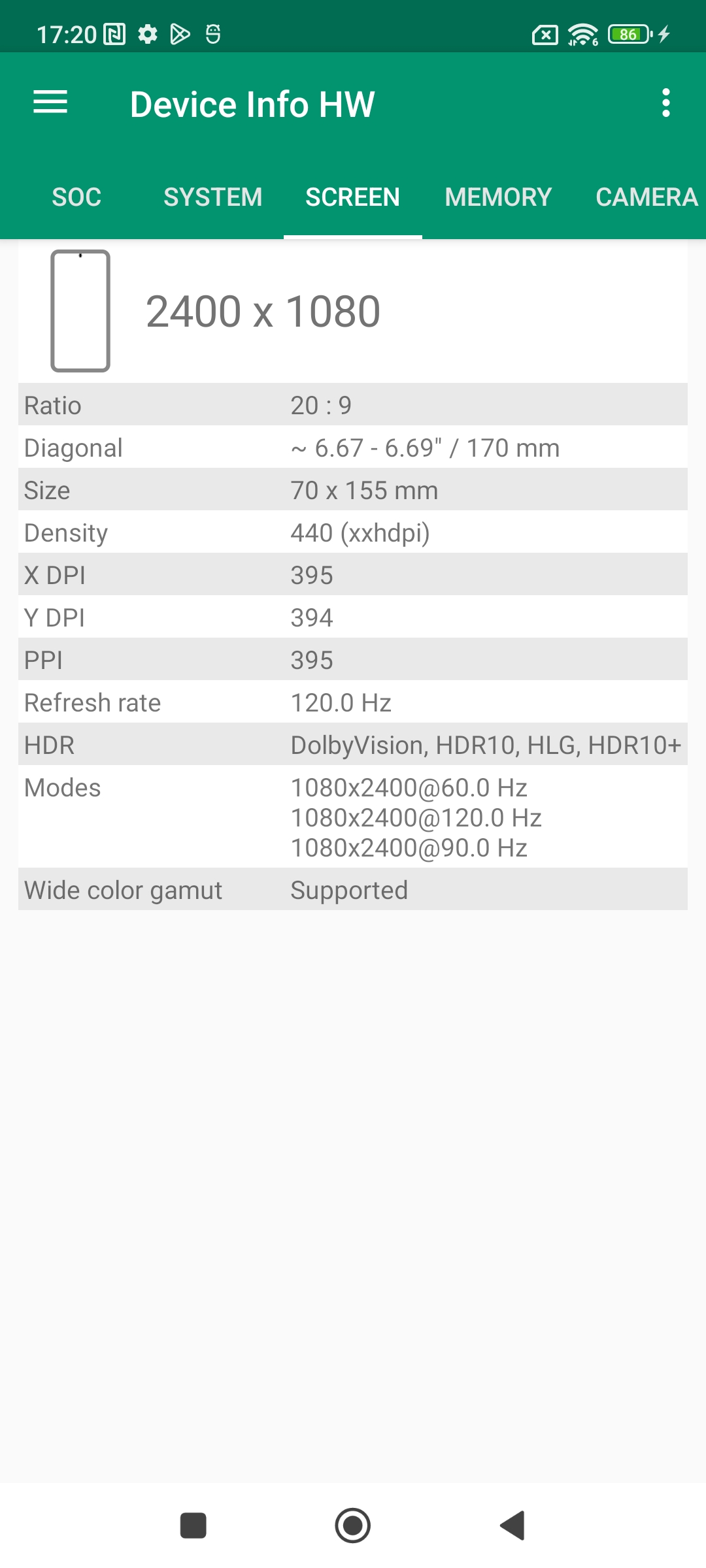Open the three-dot overflow menu
This screenshot has width=706, height=1568.
[665, 103]
